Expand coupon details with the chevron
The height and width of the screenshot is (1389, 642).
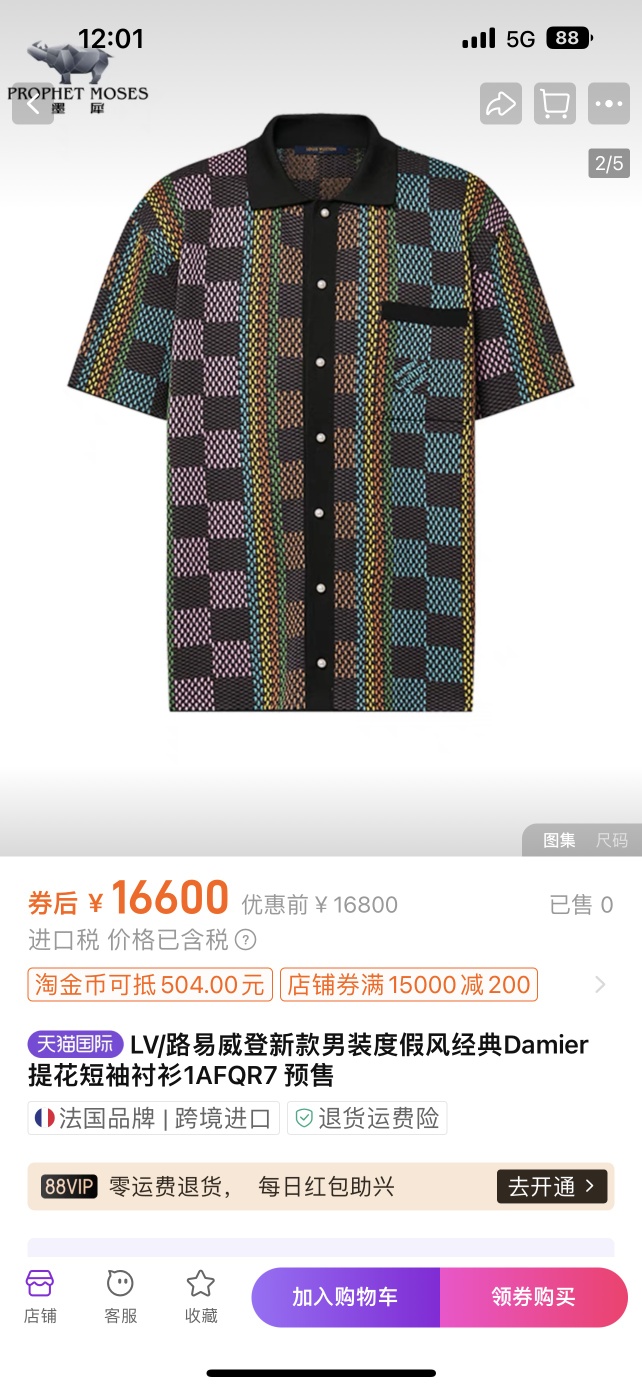[600, 984]
